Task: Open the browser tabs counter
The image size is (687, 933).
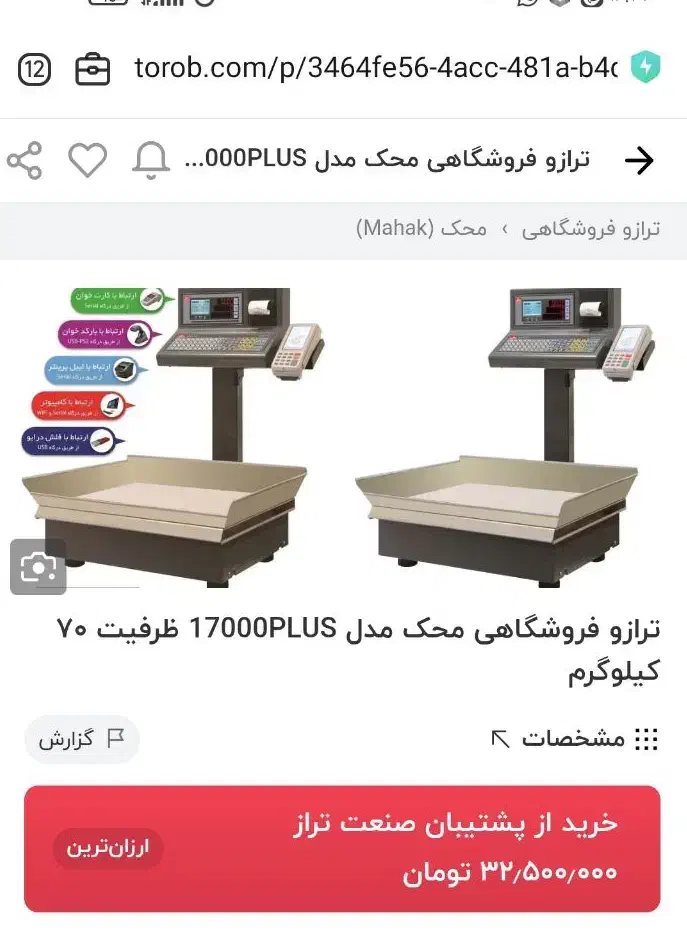Action: (34, 69)
